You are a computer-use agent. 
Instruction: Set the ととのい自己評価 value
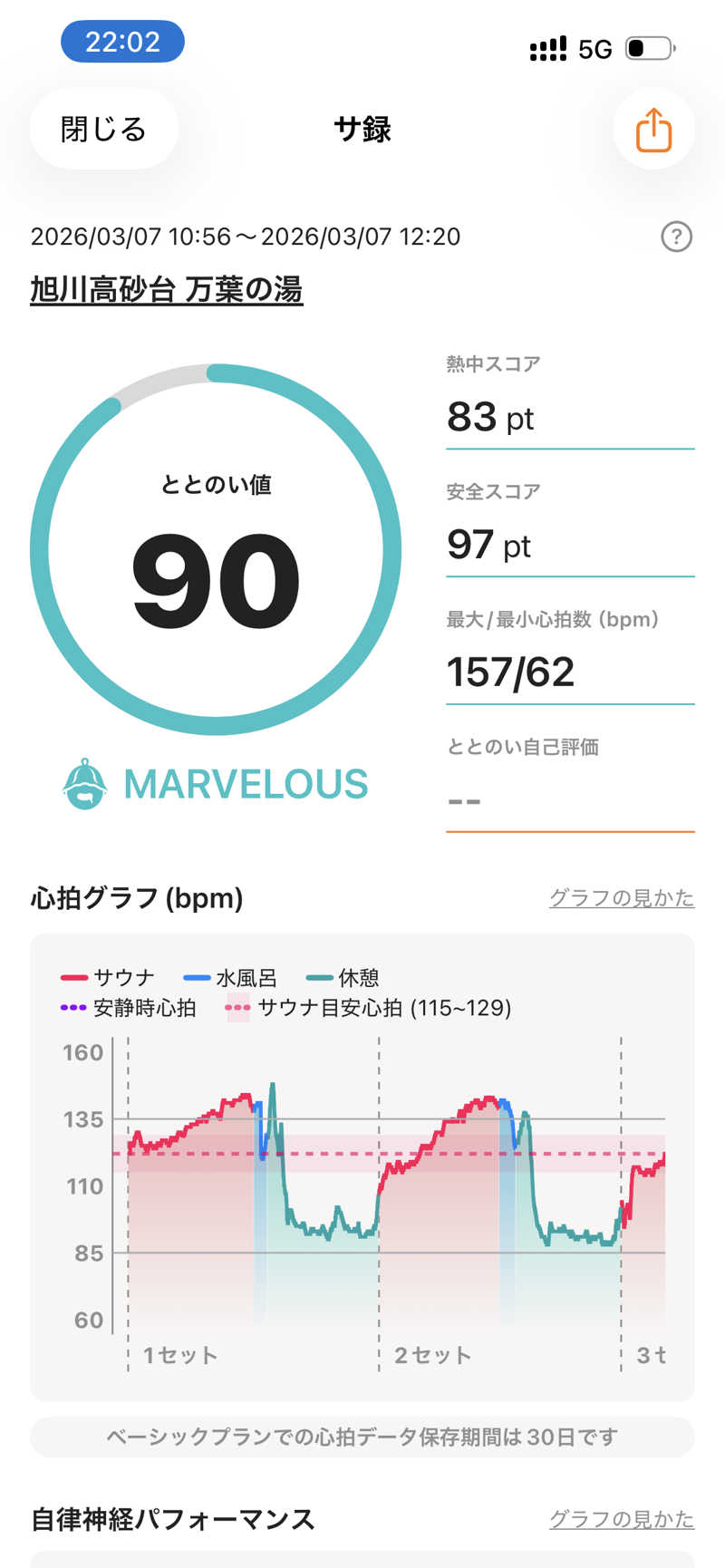(x=569, y=801)
